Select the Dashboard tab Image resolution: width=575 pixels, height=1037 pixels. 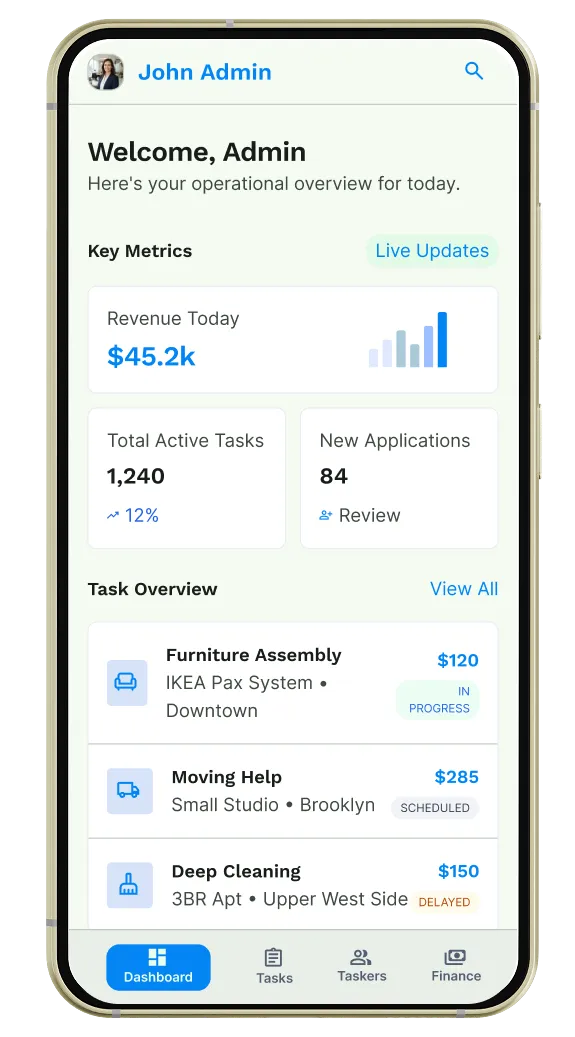pos(158,967)
